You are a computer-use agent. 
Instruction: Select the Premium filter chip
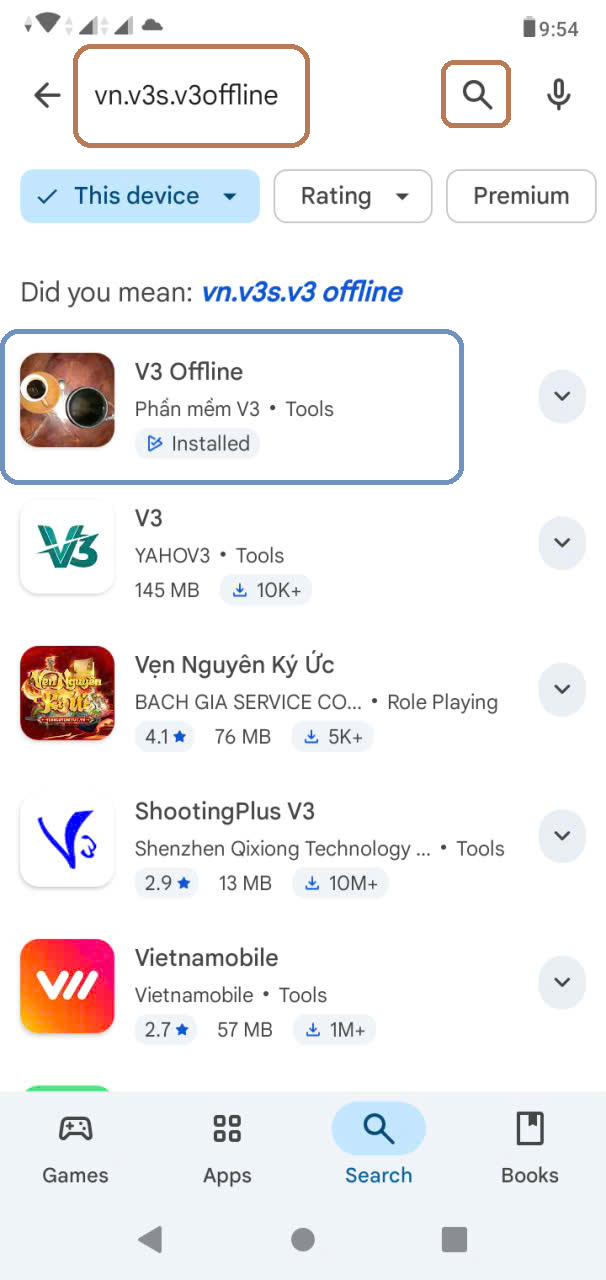pos(521,196)
